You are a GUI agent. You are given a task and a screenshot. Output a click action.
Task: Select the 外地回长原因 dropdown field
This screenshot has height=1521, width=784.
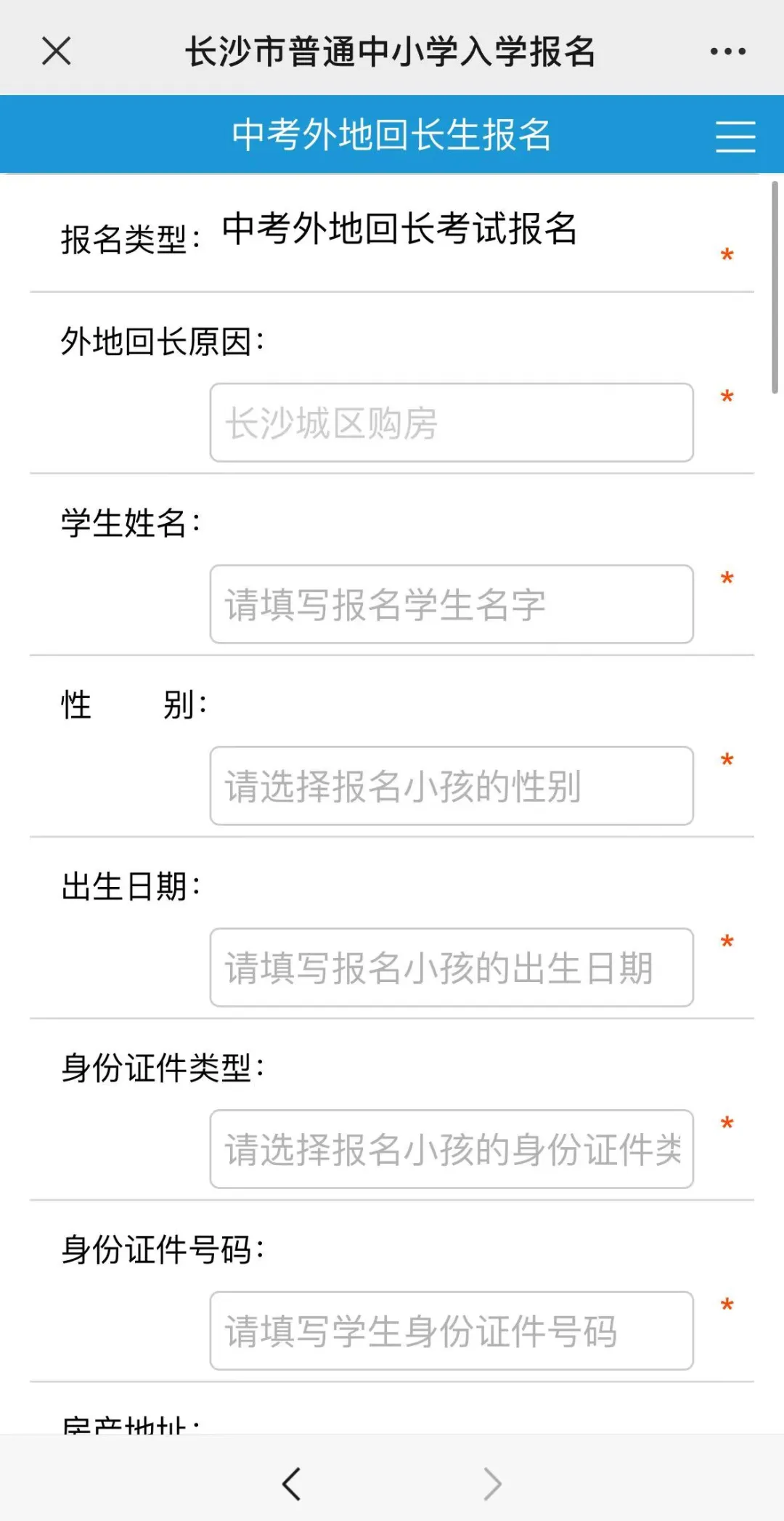[452, 423]
